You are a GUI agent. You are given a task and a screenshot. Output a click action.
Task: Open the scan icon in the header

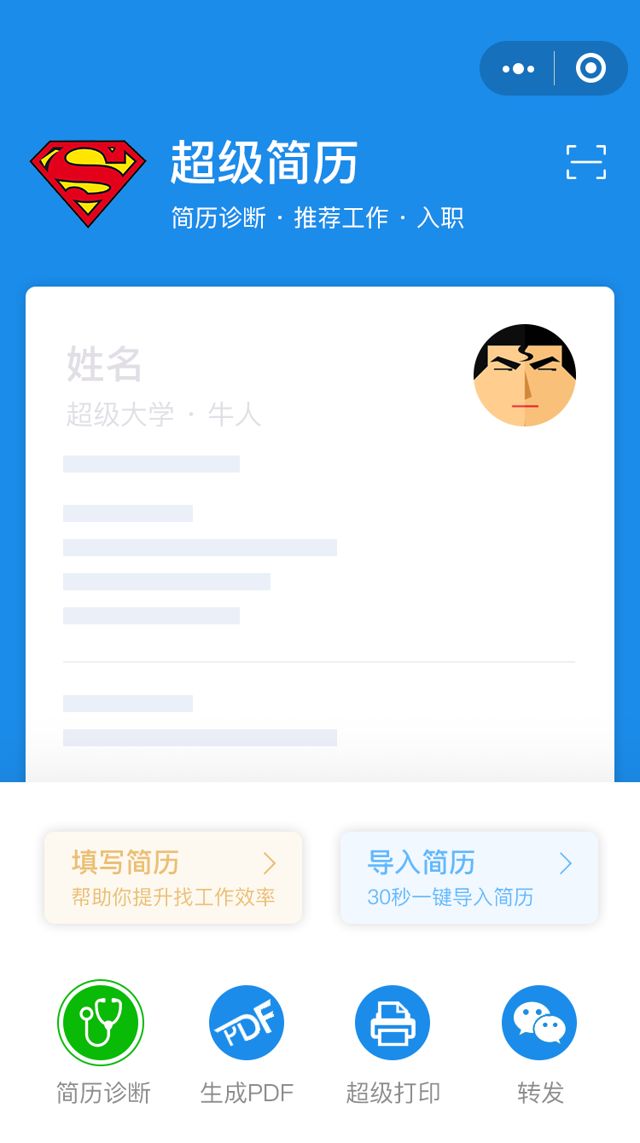(x=586, y=162)
